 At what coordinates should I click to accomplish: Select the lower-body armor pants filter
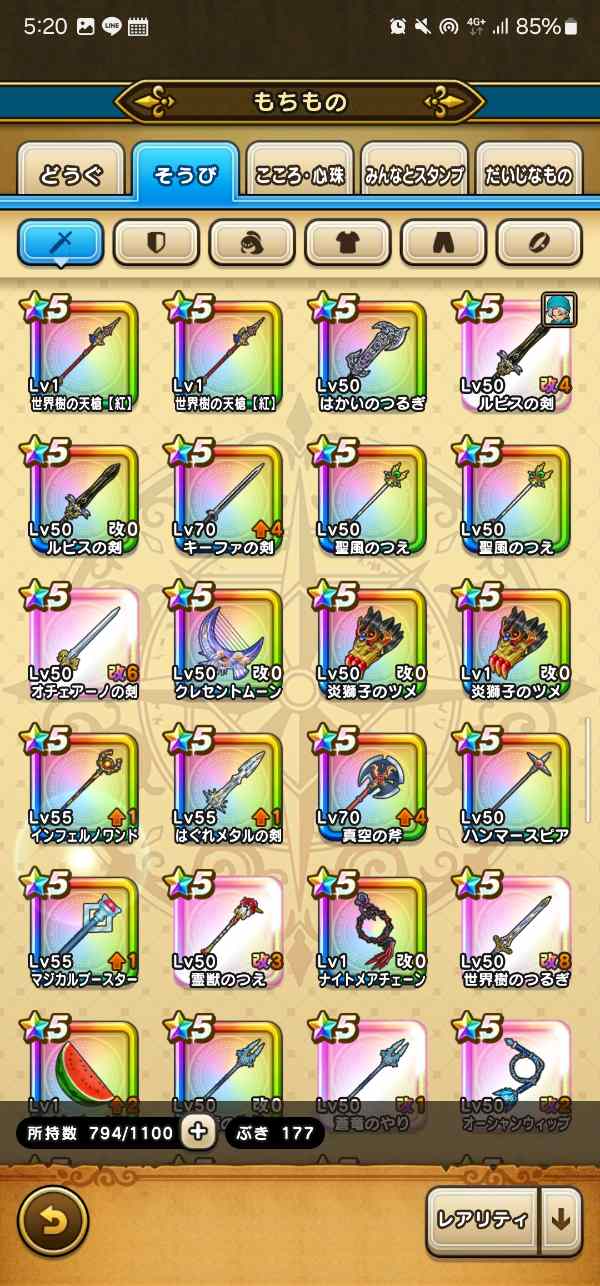pyautogui.click(x=444, y=242)
